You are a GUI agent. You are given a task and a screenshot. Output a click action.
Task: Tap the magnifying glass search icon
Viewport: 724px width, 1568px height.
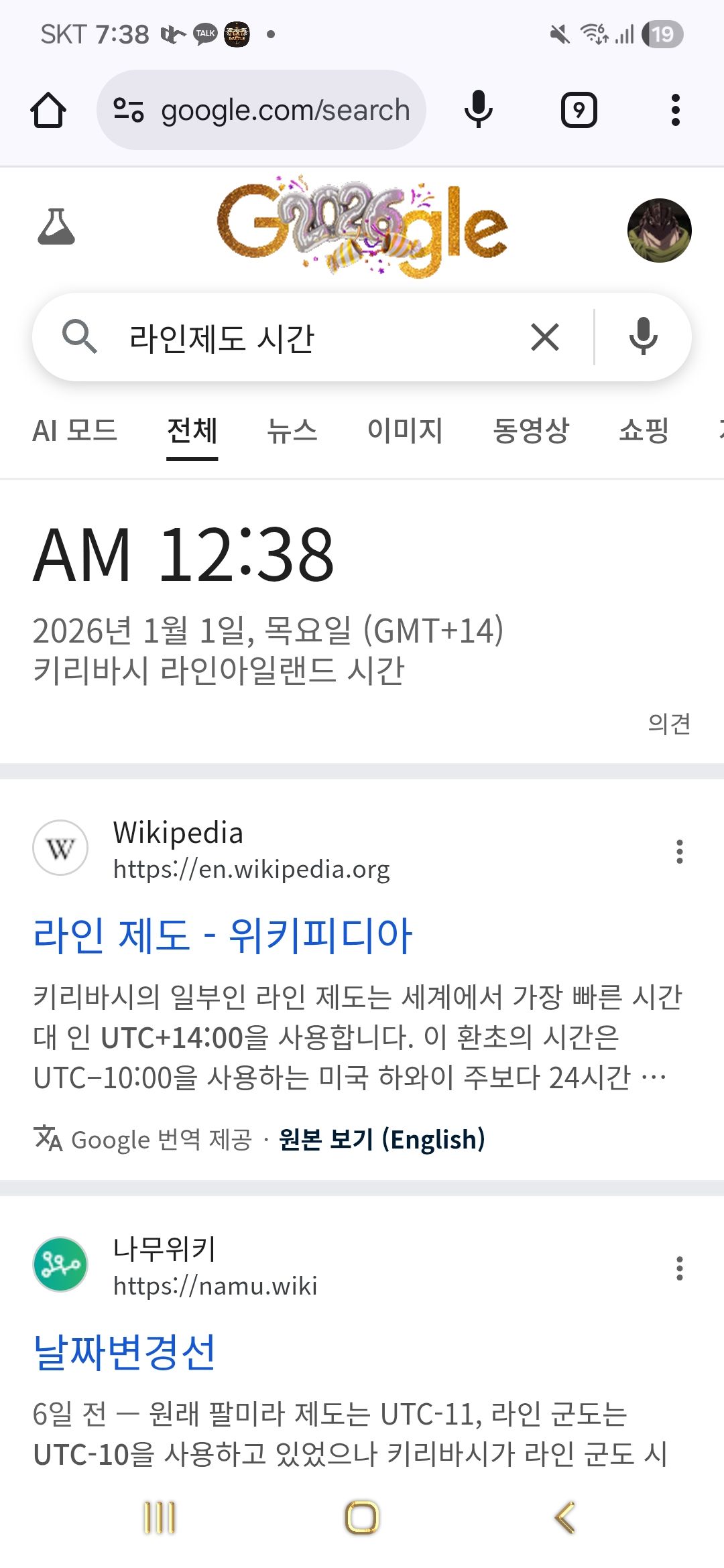coord(82,336)
